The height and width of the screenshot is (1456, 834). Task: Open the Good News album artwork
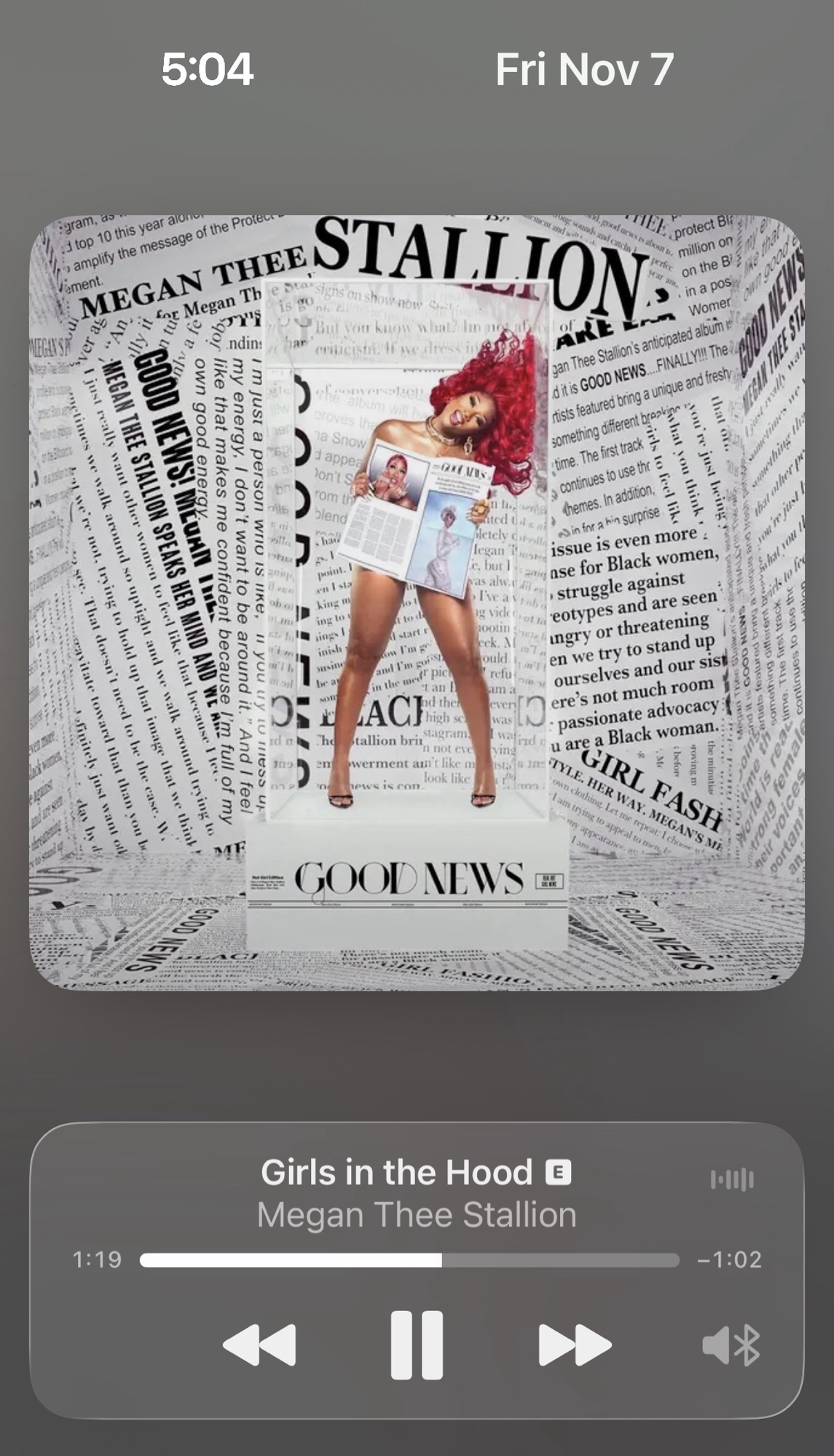tap(417, 602)
